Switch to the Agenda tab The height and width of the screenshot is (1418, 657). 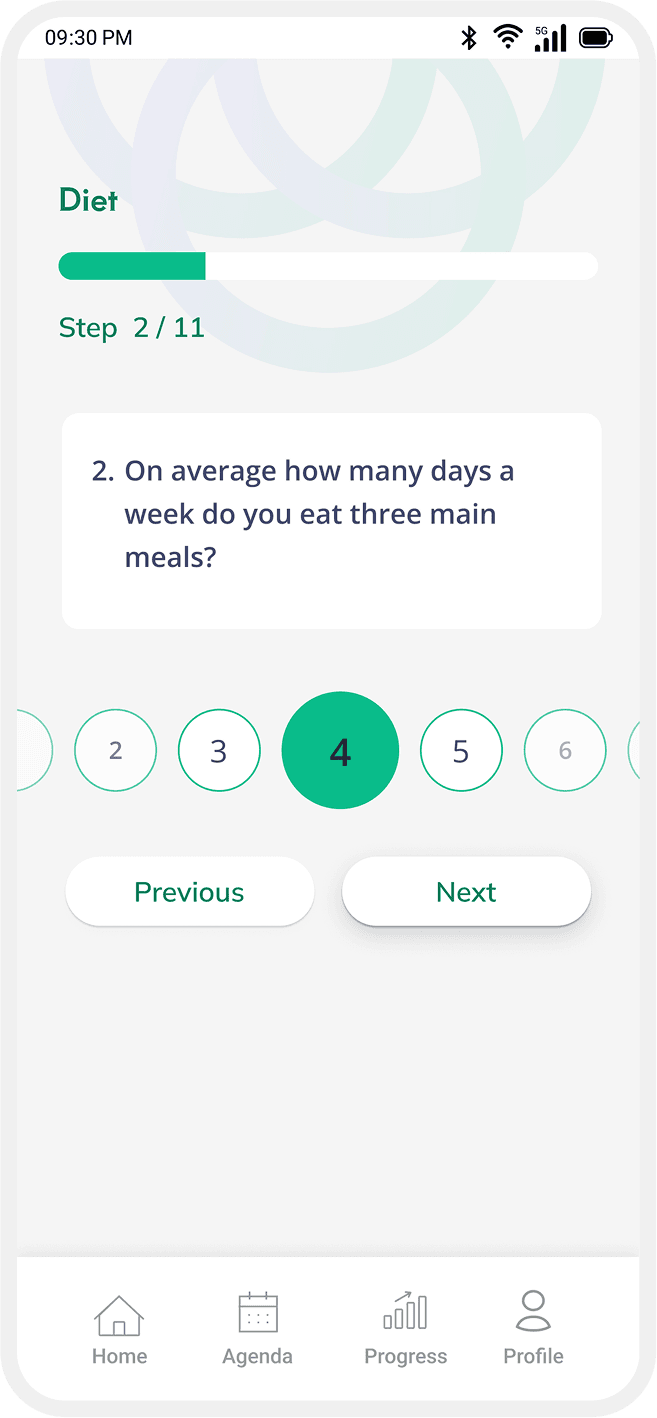point(258,1329)
